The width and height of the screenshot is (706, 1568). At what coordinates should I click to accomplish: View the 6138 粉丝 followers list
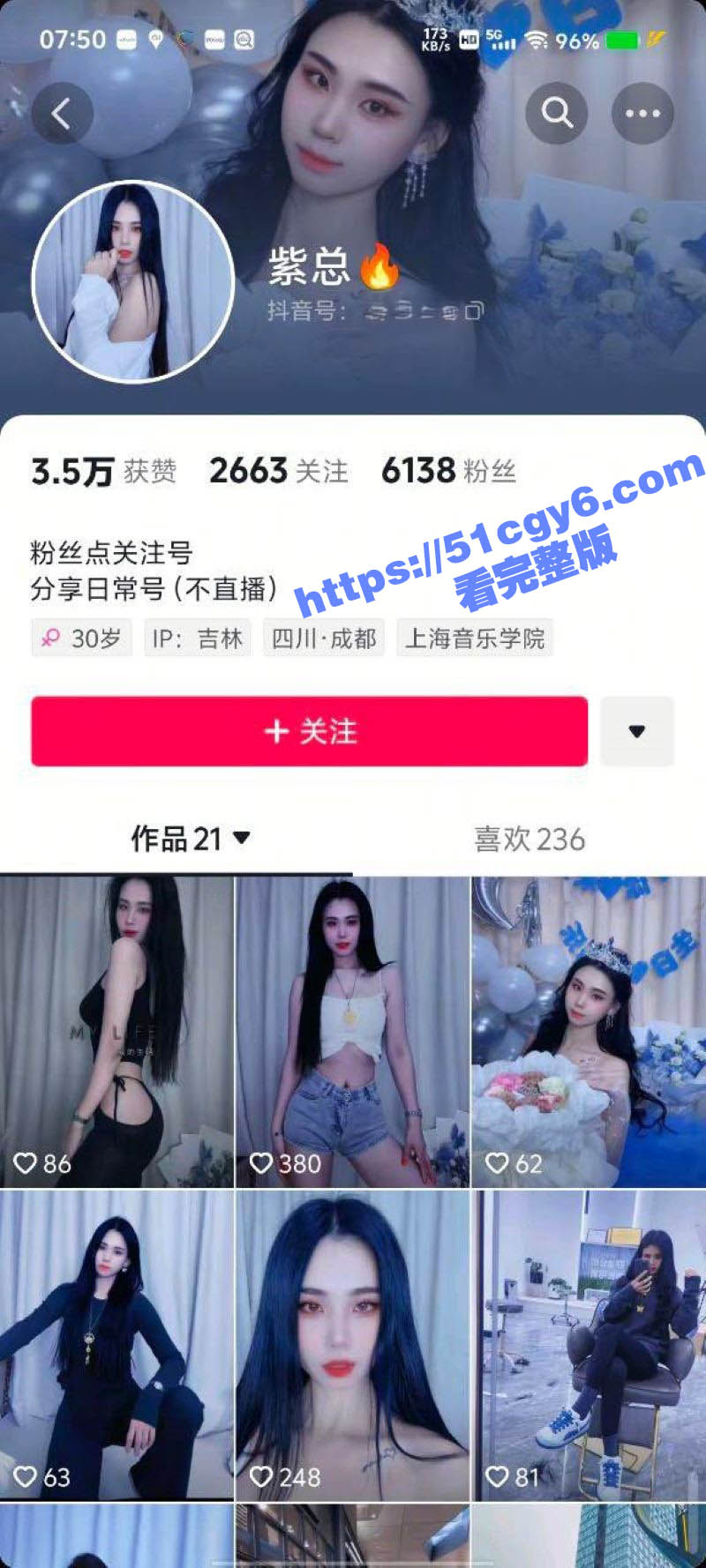click(x=448, y=471)
